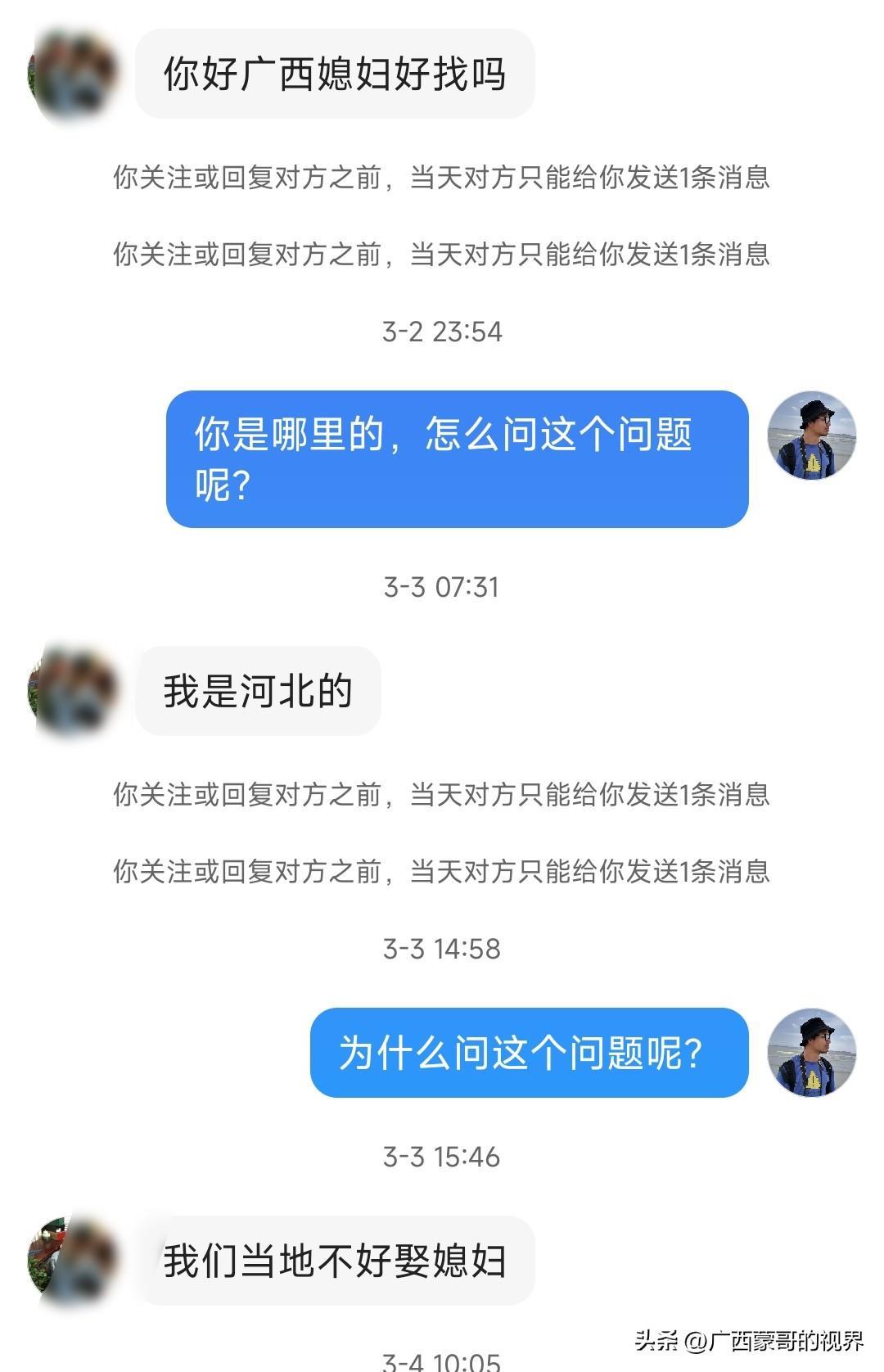Open sender's avatar beside 我是河北的
The height and width of the screenshot is (1372, 884).
point(72,691)
